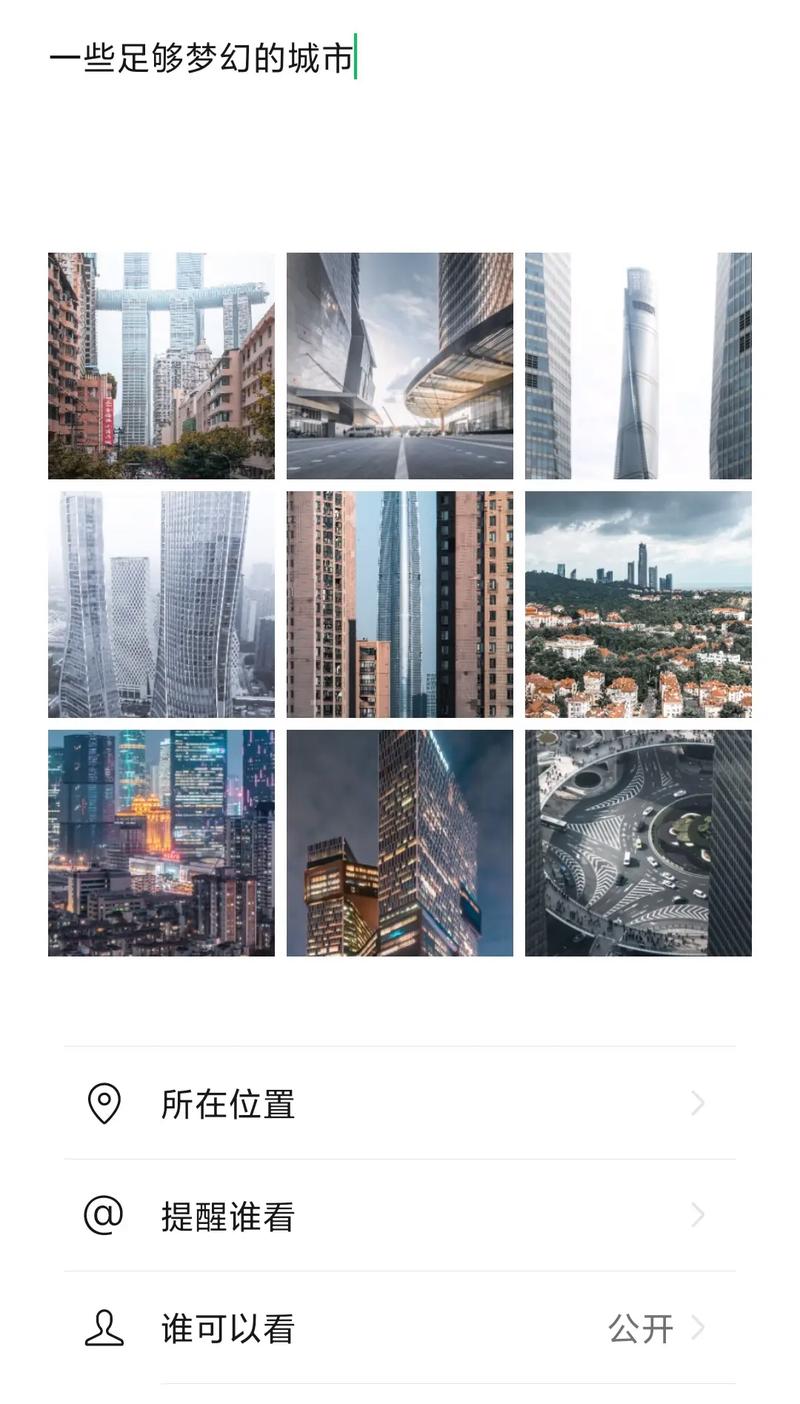This screenshot has height=1404, width=800.
Task: Open 提醒谁看 to mention friends
Action: coord(227,1216)
